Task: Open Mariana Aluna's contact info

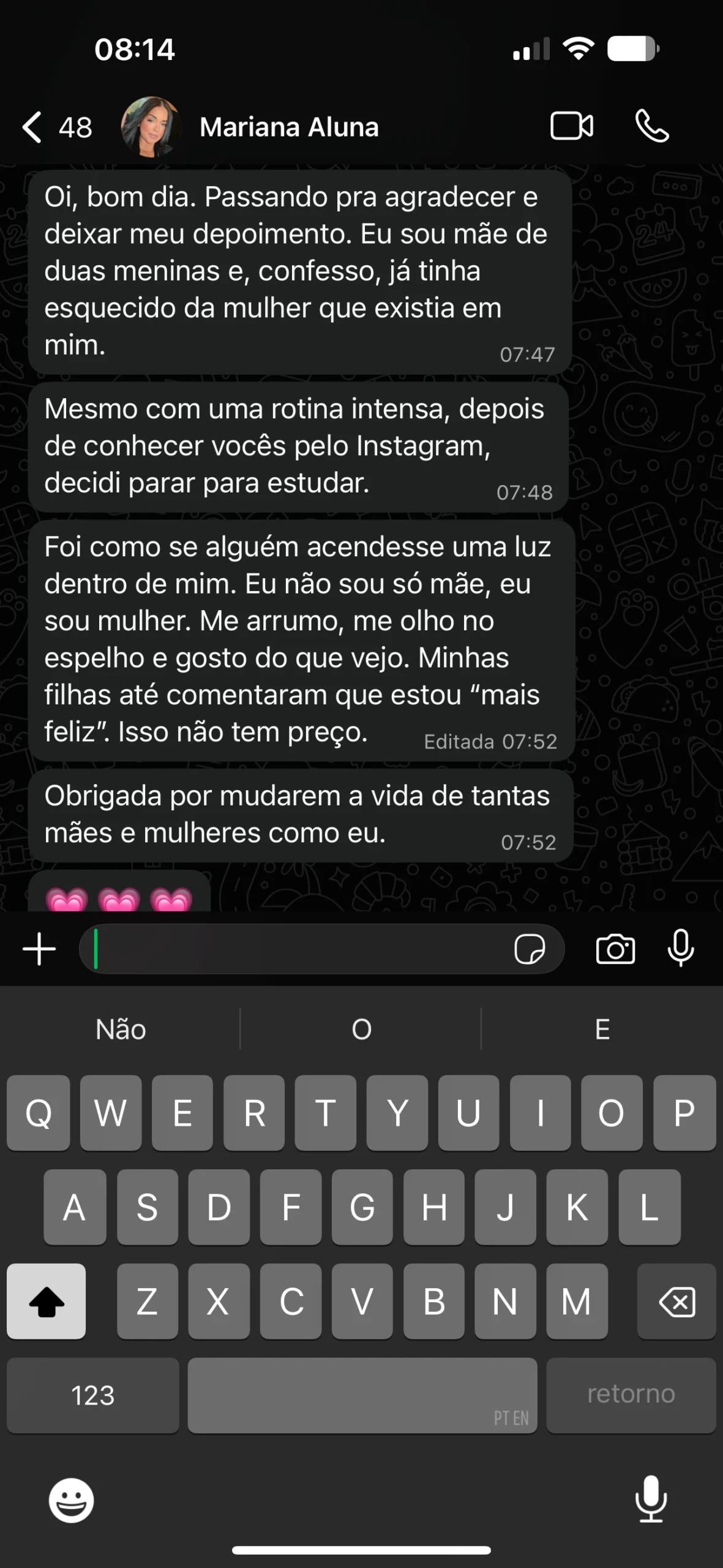Action: (x=289, y=127)
